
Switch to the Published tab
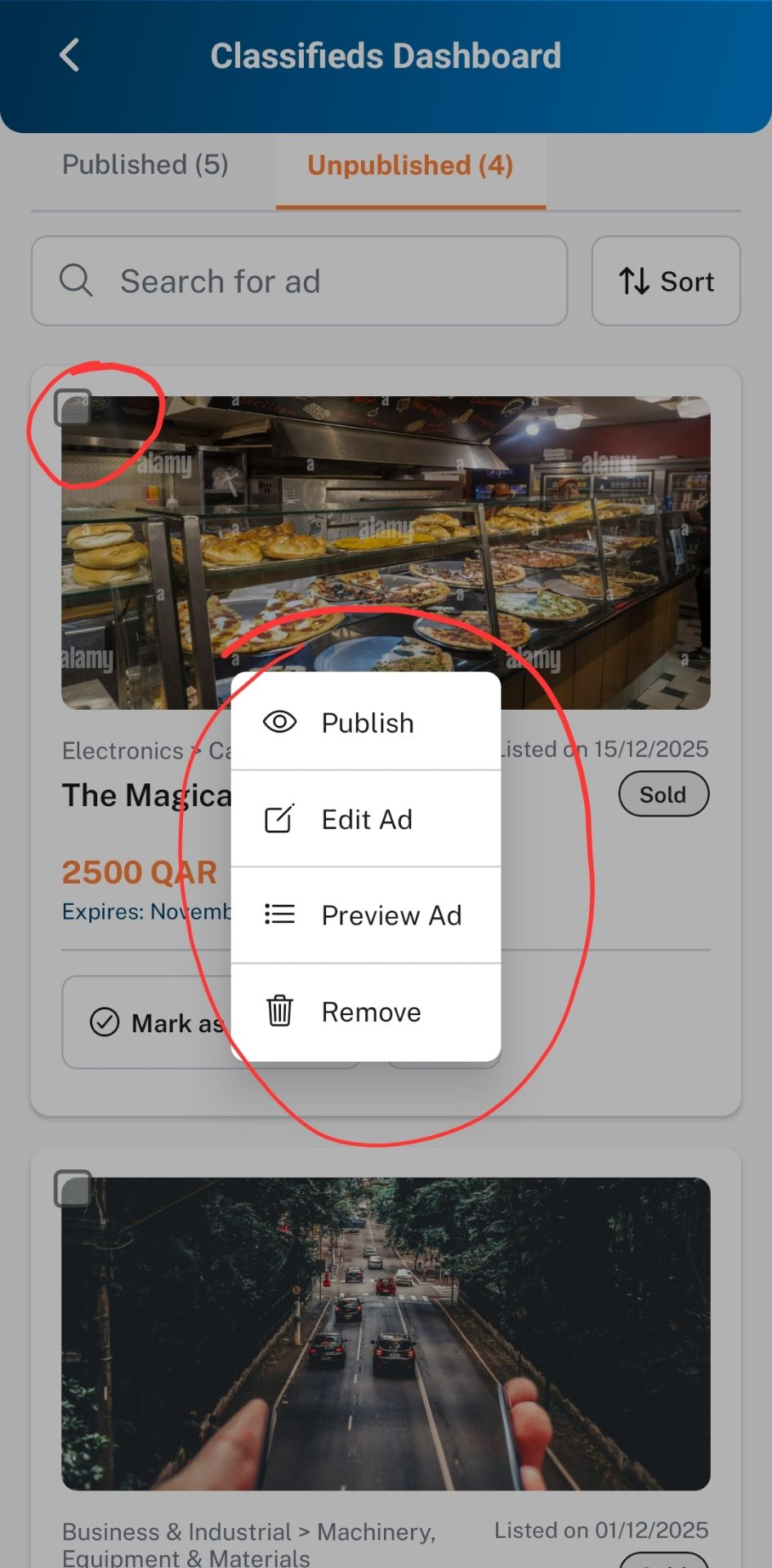[x=145, y=165]
